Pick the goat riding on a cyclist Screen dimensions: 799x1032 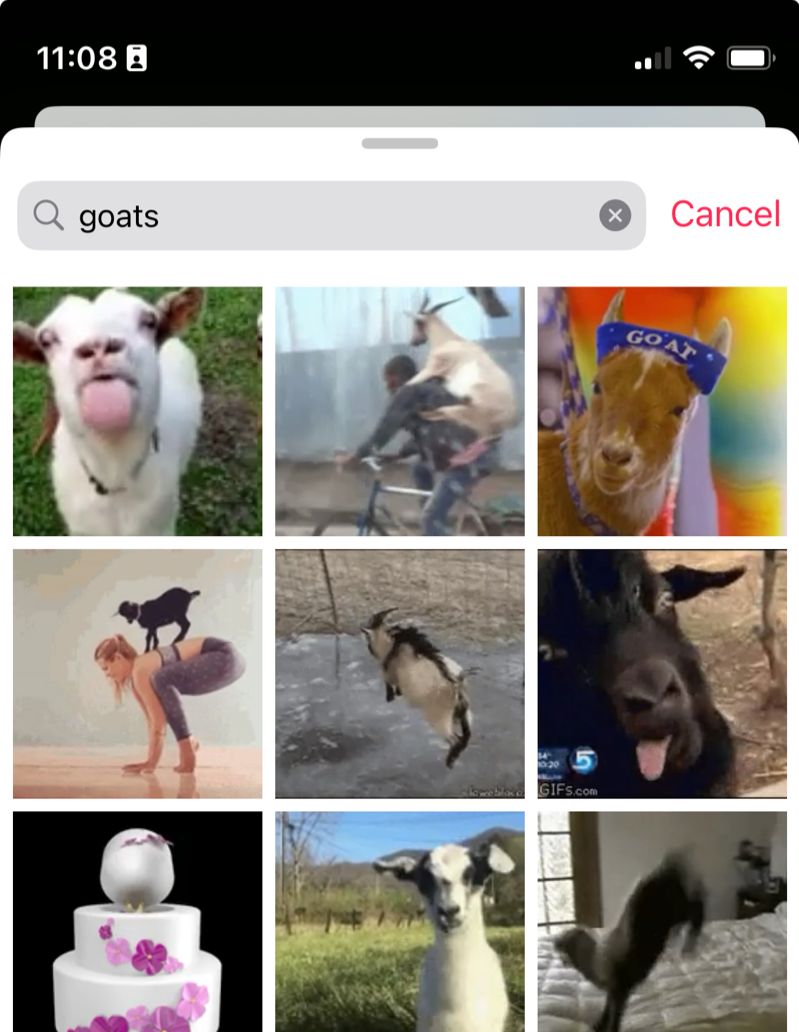(399, 410)
